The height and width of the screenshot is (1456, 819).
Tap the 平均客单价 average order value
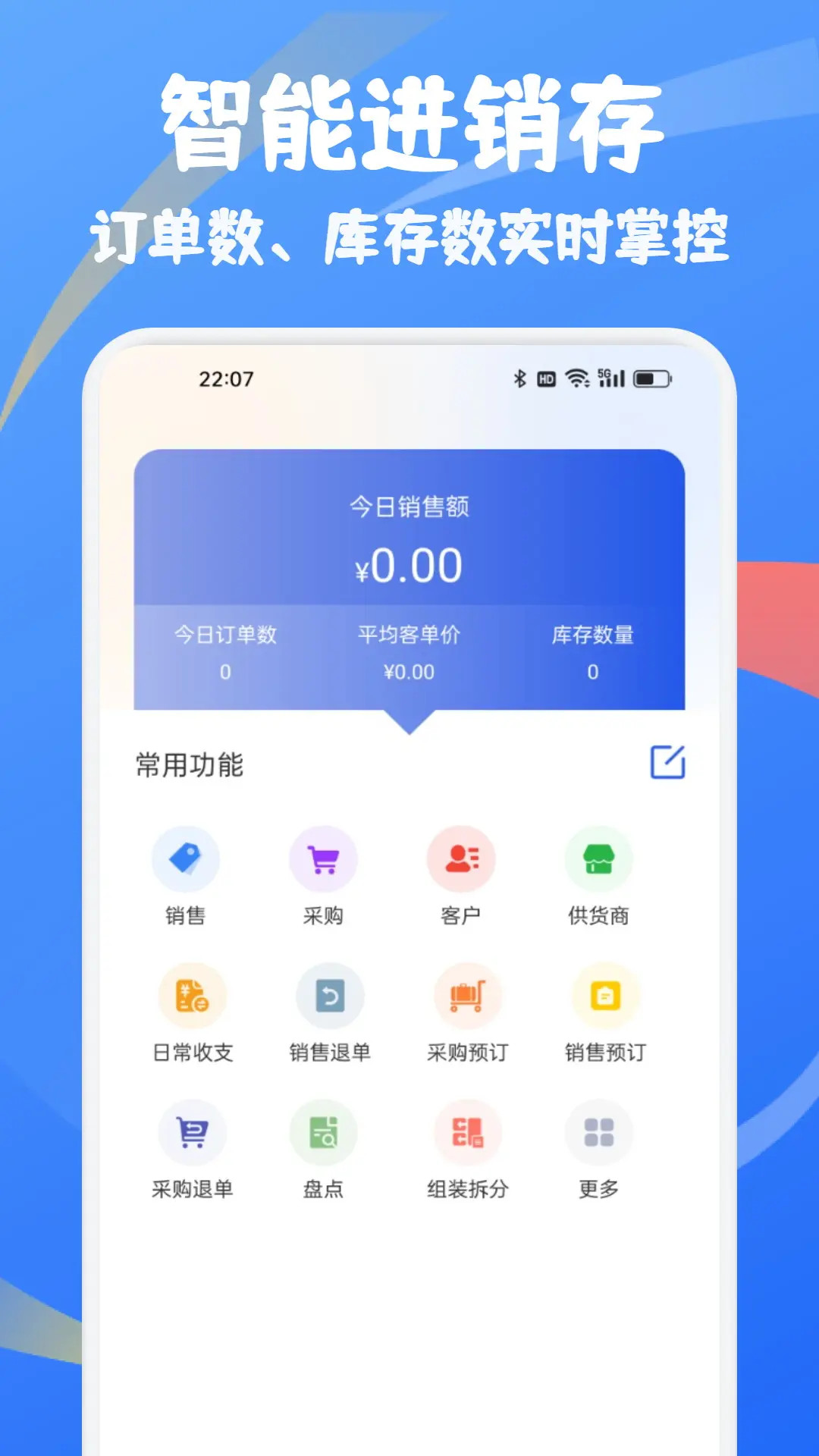pyautogui.click(x=409, y=652)
